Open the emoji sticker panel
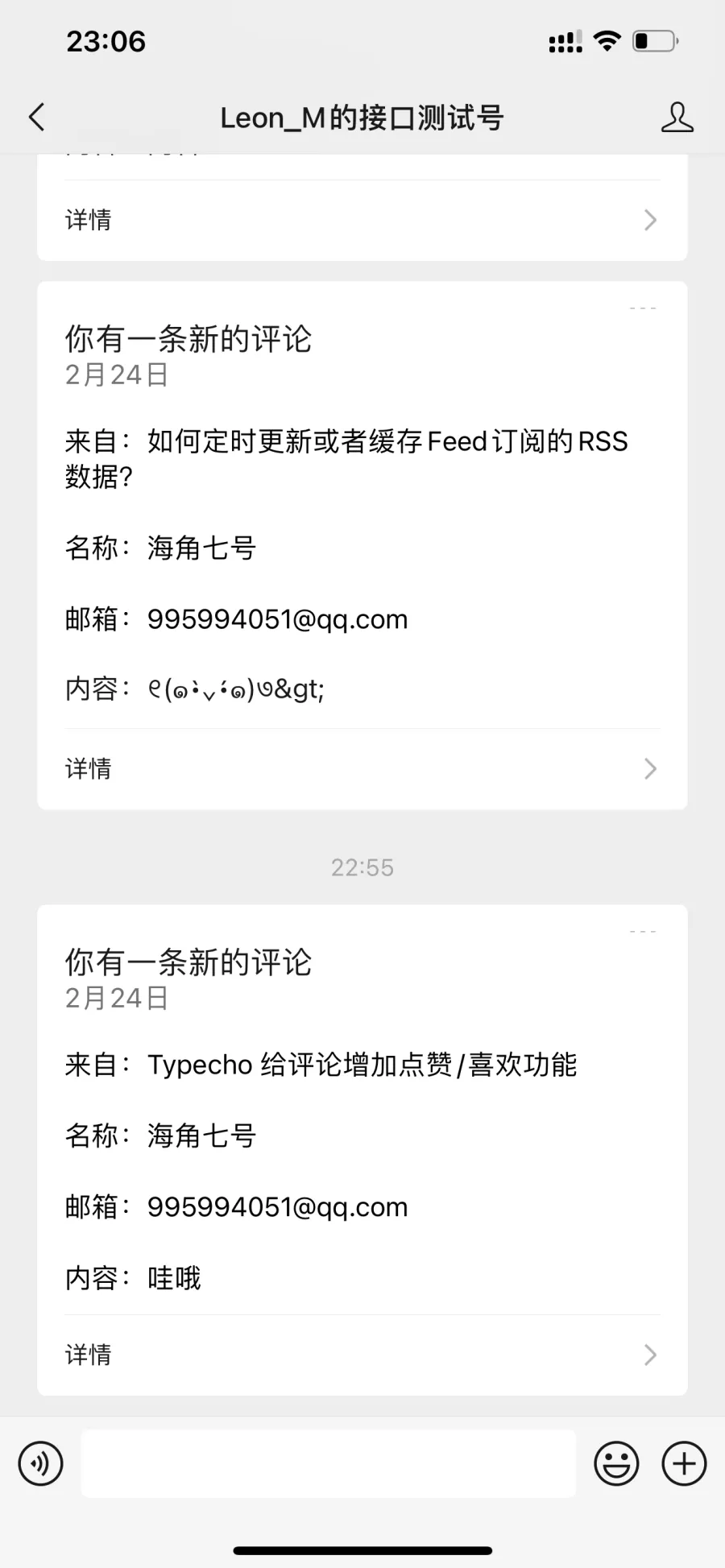725x1568 pixels. pyautogui.click(x=616, y=1463)
